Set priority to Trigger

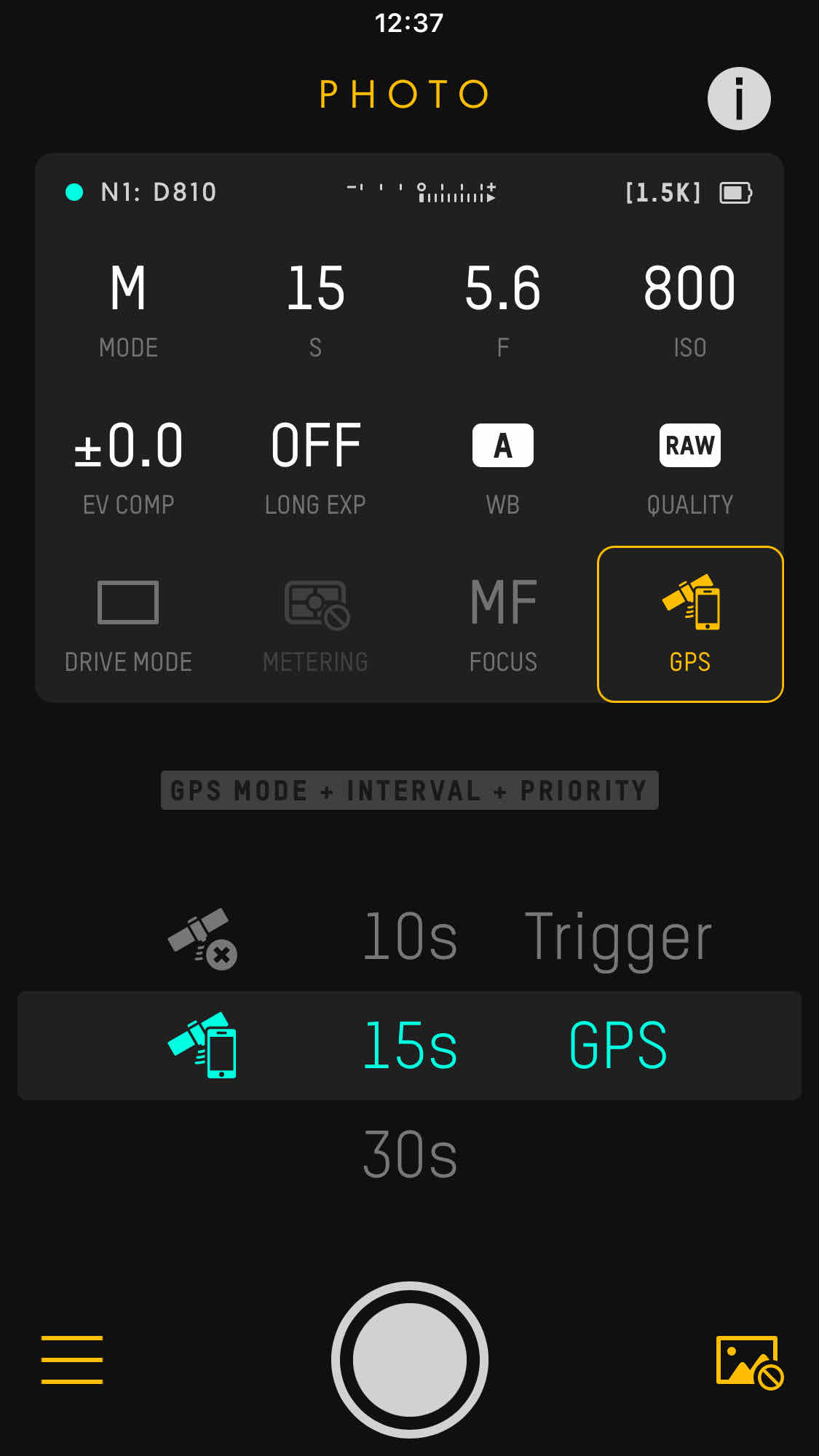point(617,937)
